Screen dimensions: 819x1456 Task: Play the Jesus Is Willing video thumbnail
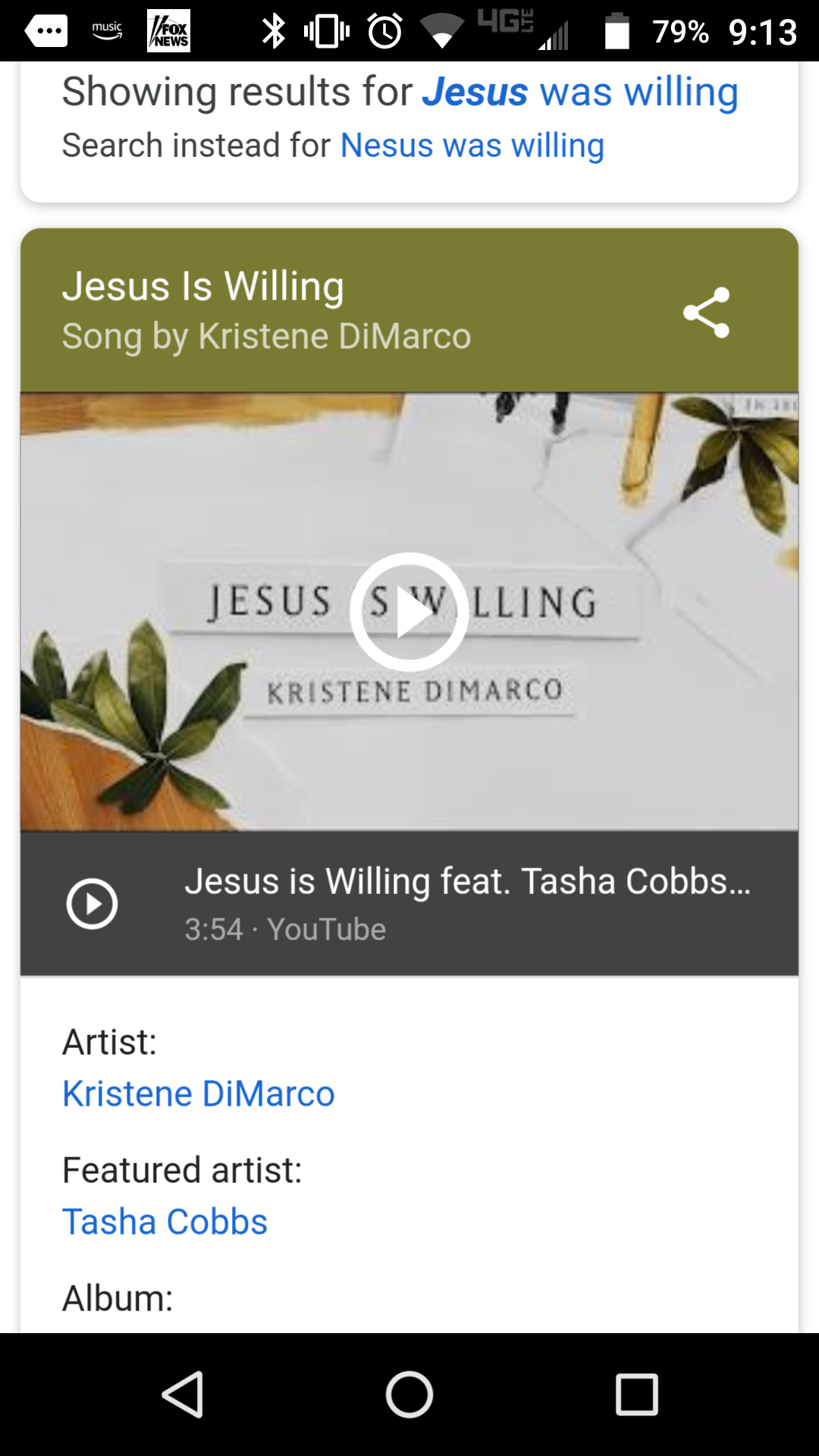[x=409, y=611]
